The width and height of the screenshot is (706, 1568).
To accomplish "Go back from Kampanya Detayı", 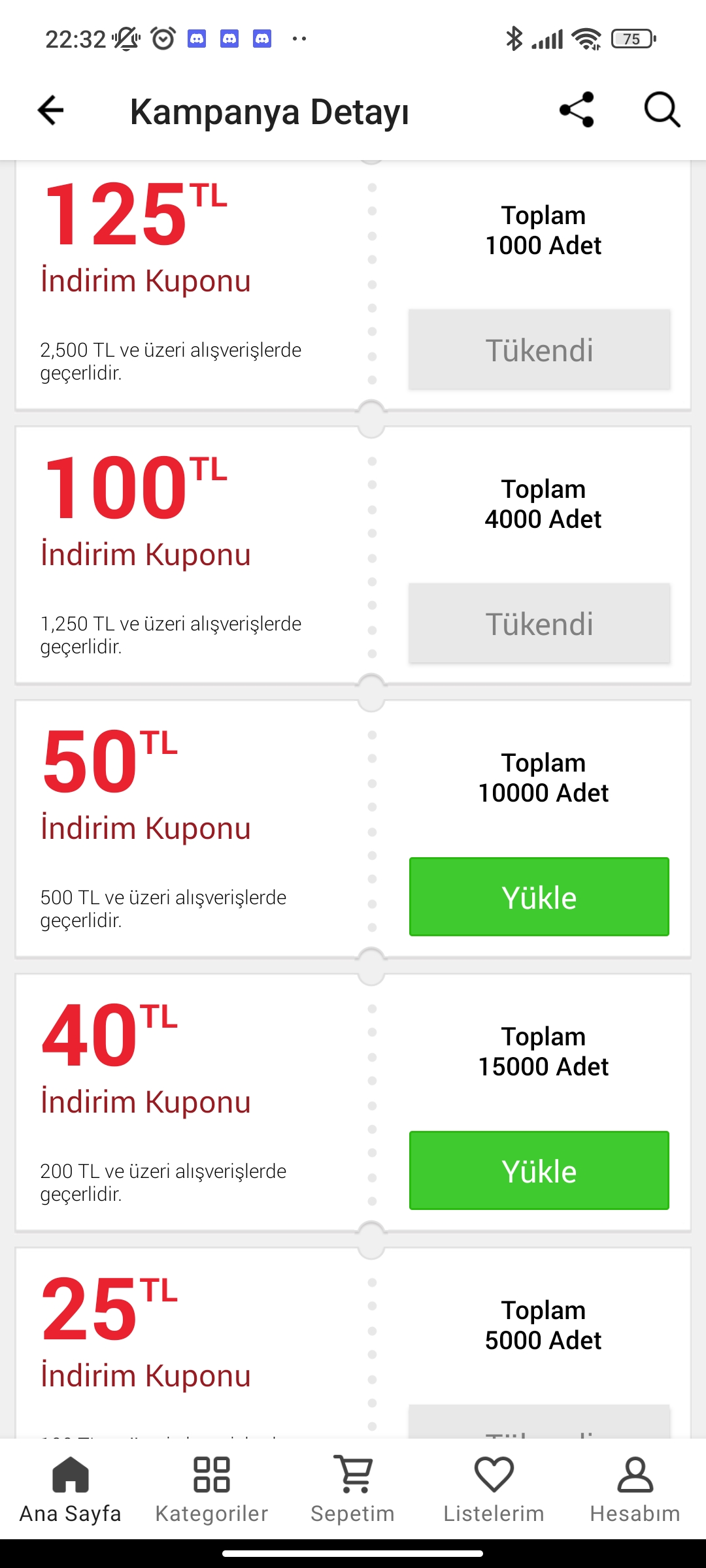I will [51, 110].
